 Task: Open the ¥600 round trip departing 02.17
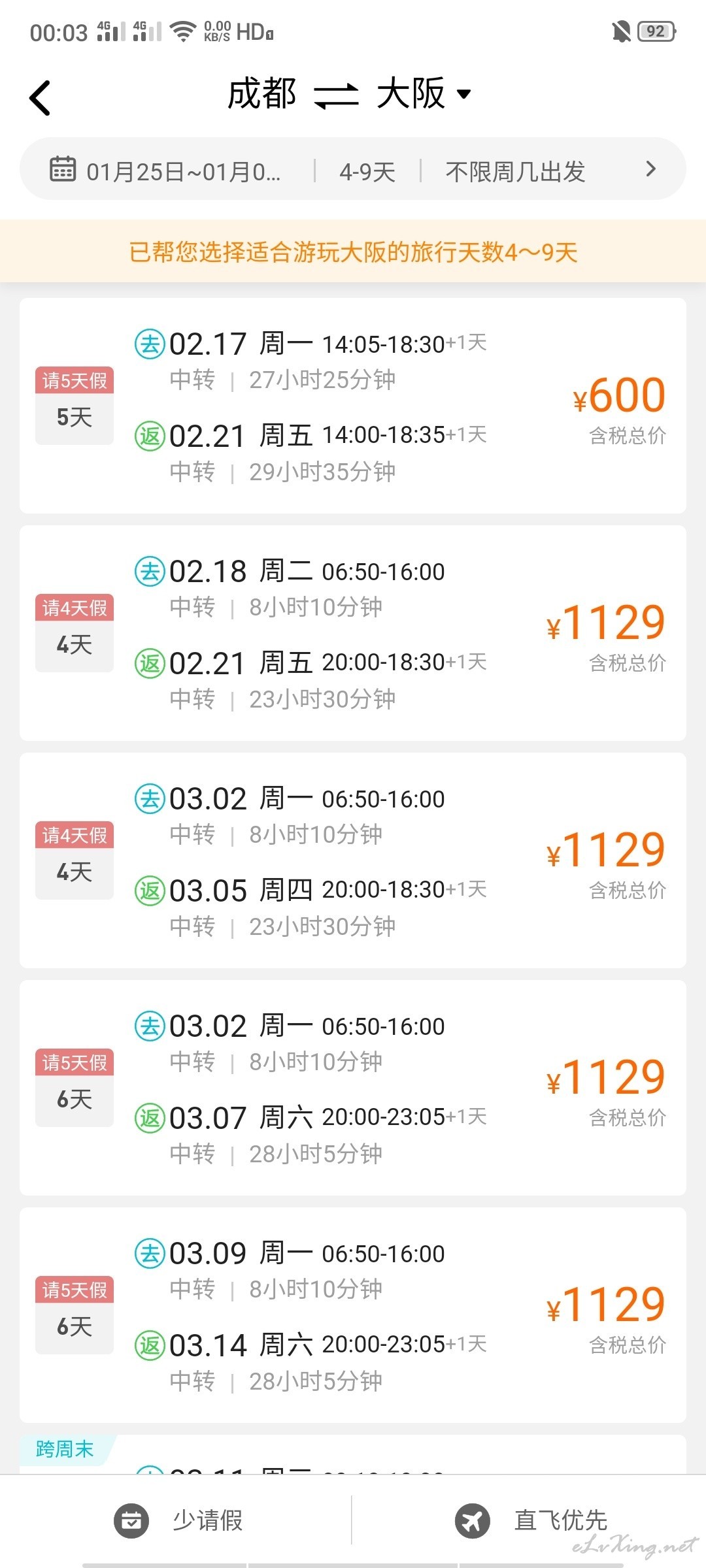(x=353, y=406)
